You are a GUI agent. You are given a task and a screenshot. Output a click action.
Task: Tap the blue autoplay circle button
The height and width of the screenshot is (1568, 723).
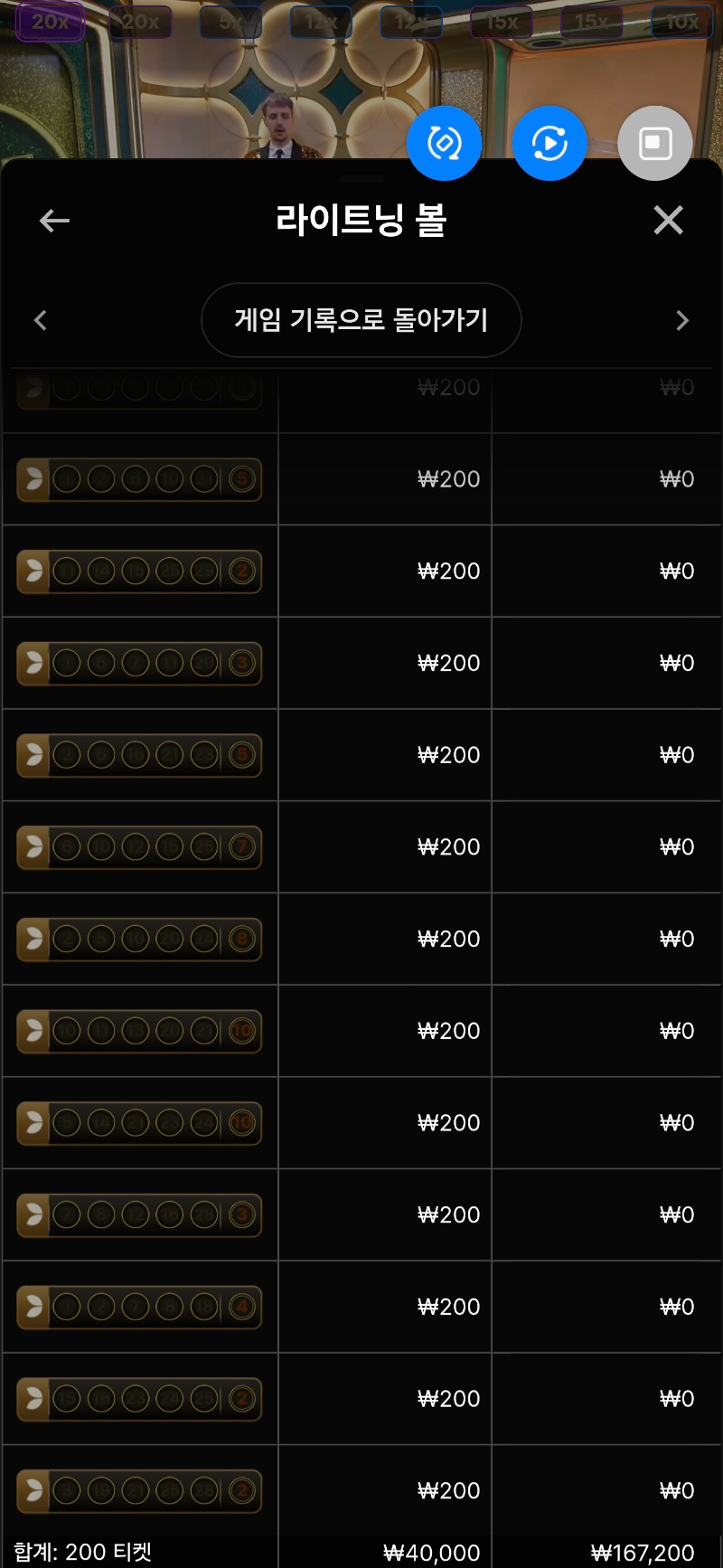click(549, 143)
